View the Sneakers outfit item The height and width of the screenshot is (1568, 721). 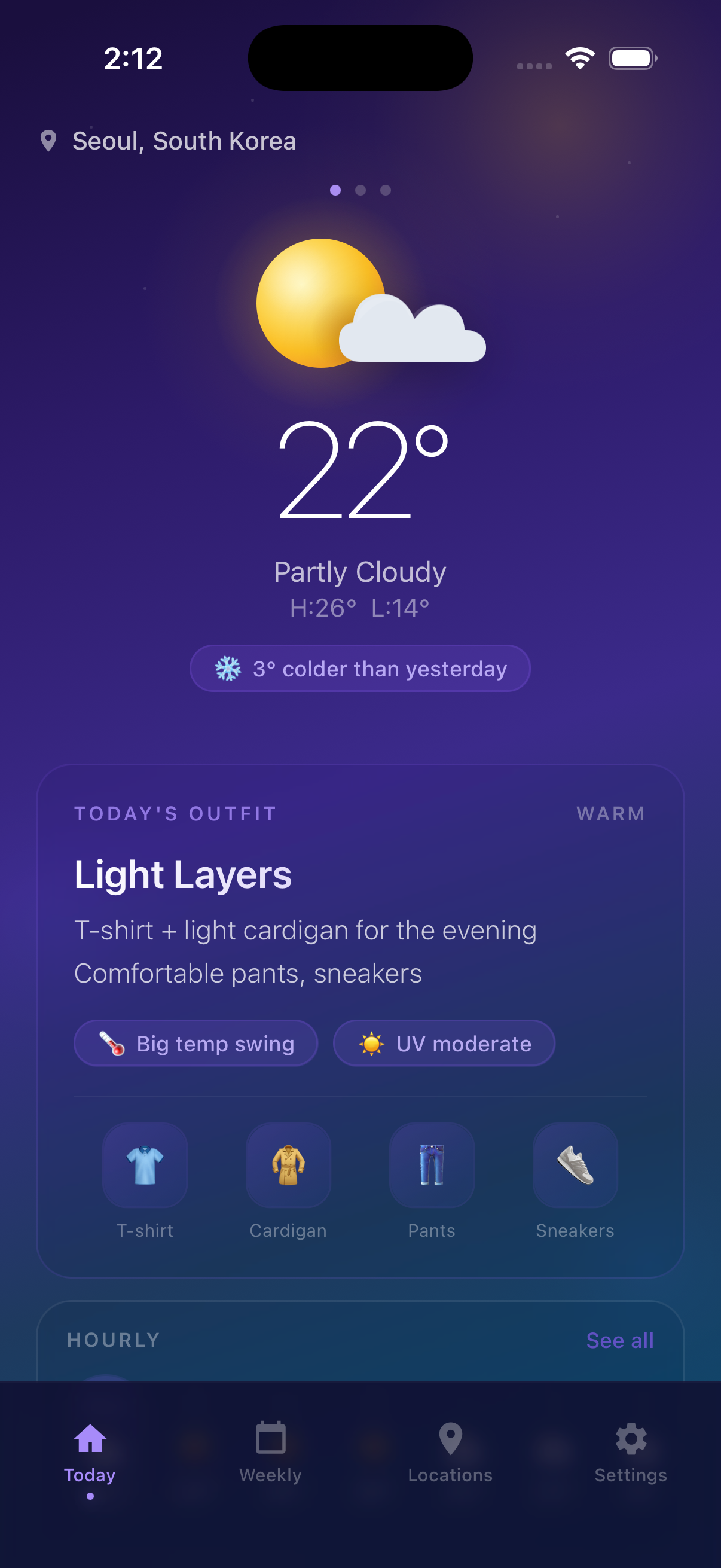coord(575,1165)
